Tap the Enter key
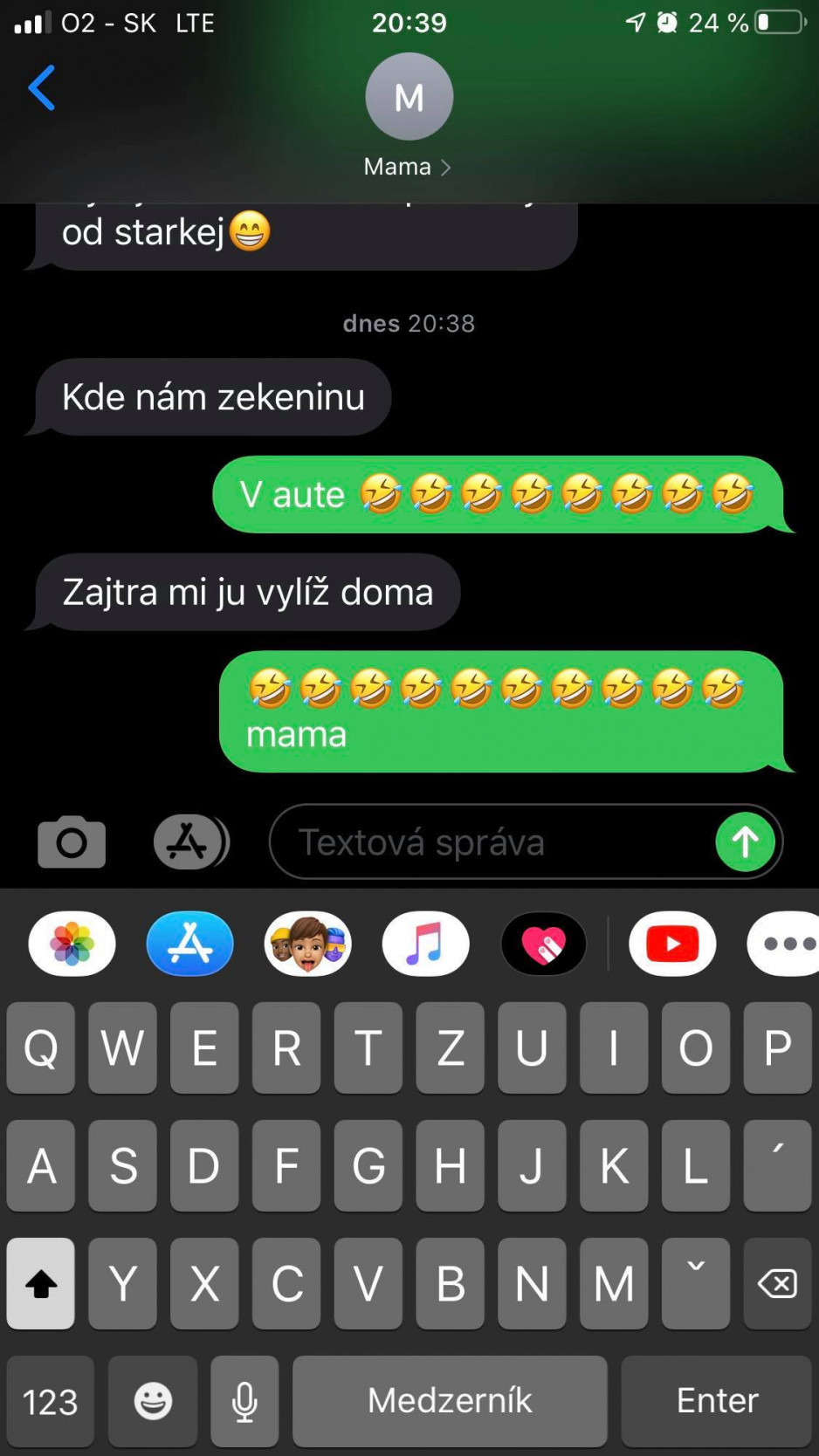This screenshot has width=819, height=1456. pyautogui.click(x=717, y=1401)
